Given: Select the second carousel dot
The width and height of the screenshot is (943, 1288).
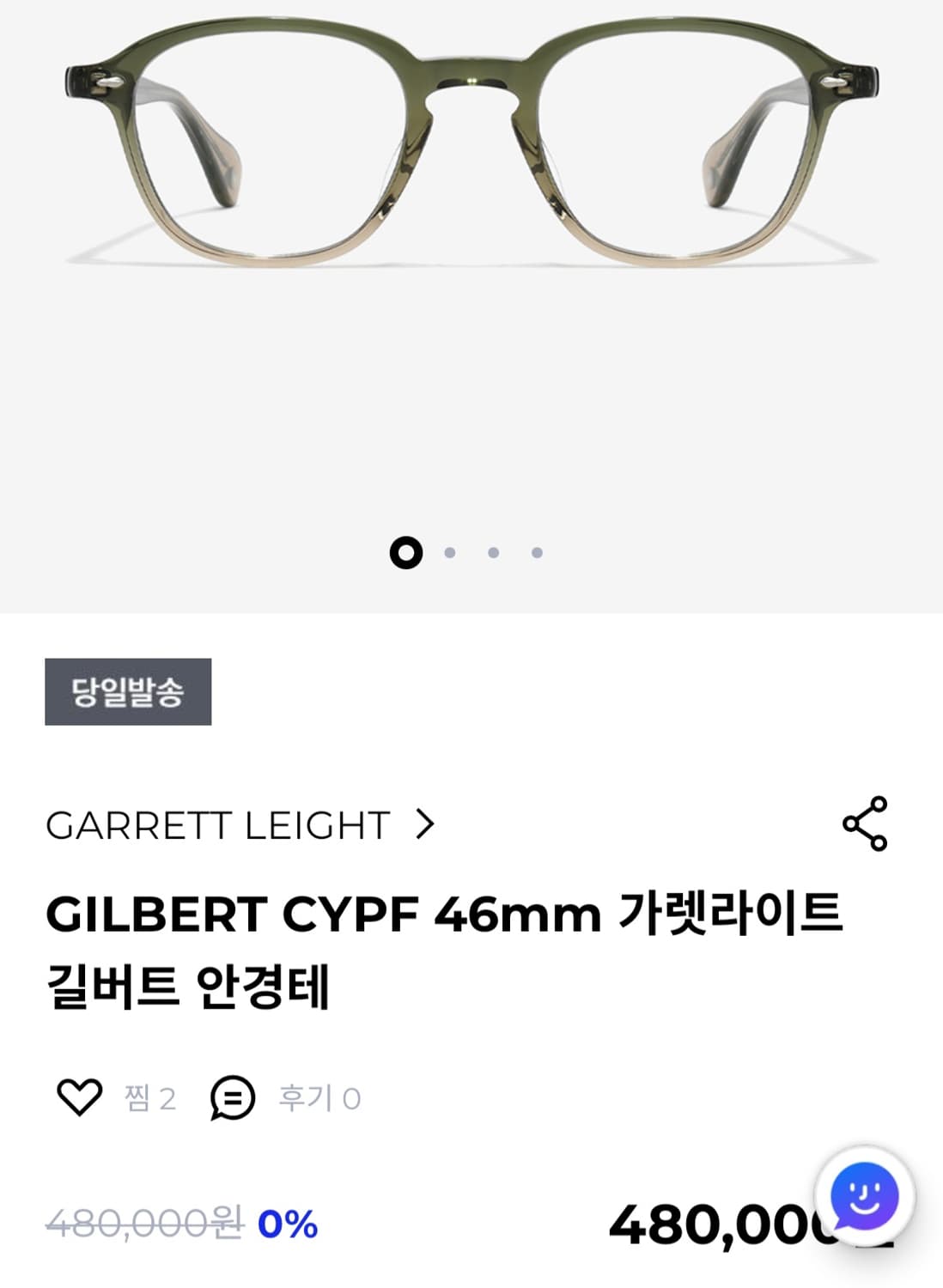Looking at the screenshot, I should pyautogui.click(x=449, y=553).
